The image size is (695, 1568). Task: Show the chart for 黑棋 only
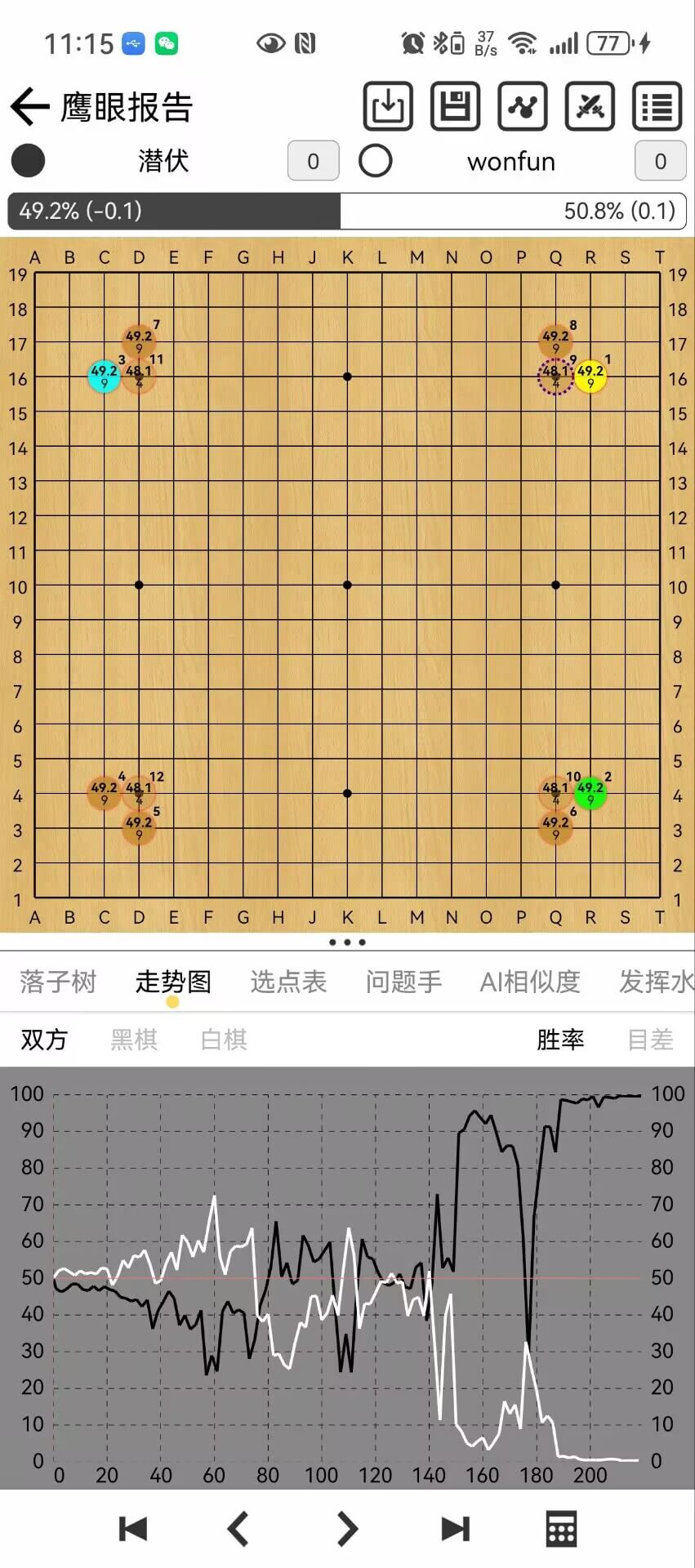click(134, 1040)
